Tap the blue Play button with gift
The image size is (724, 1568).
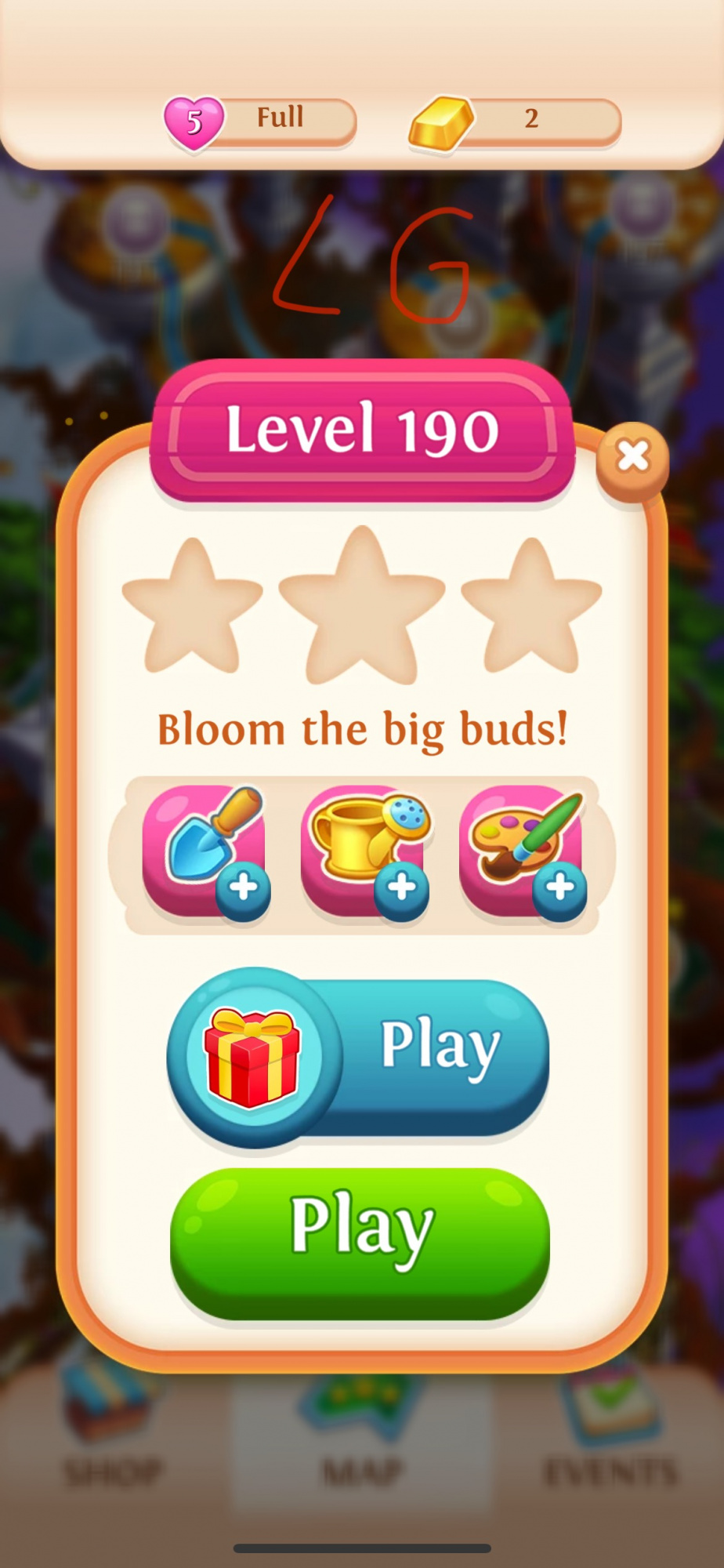(359, 1055)
